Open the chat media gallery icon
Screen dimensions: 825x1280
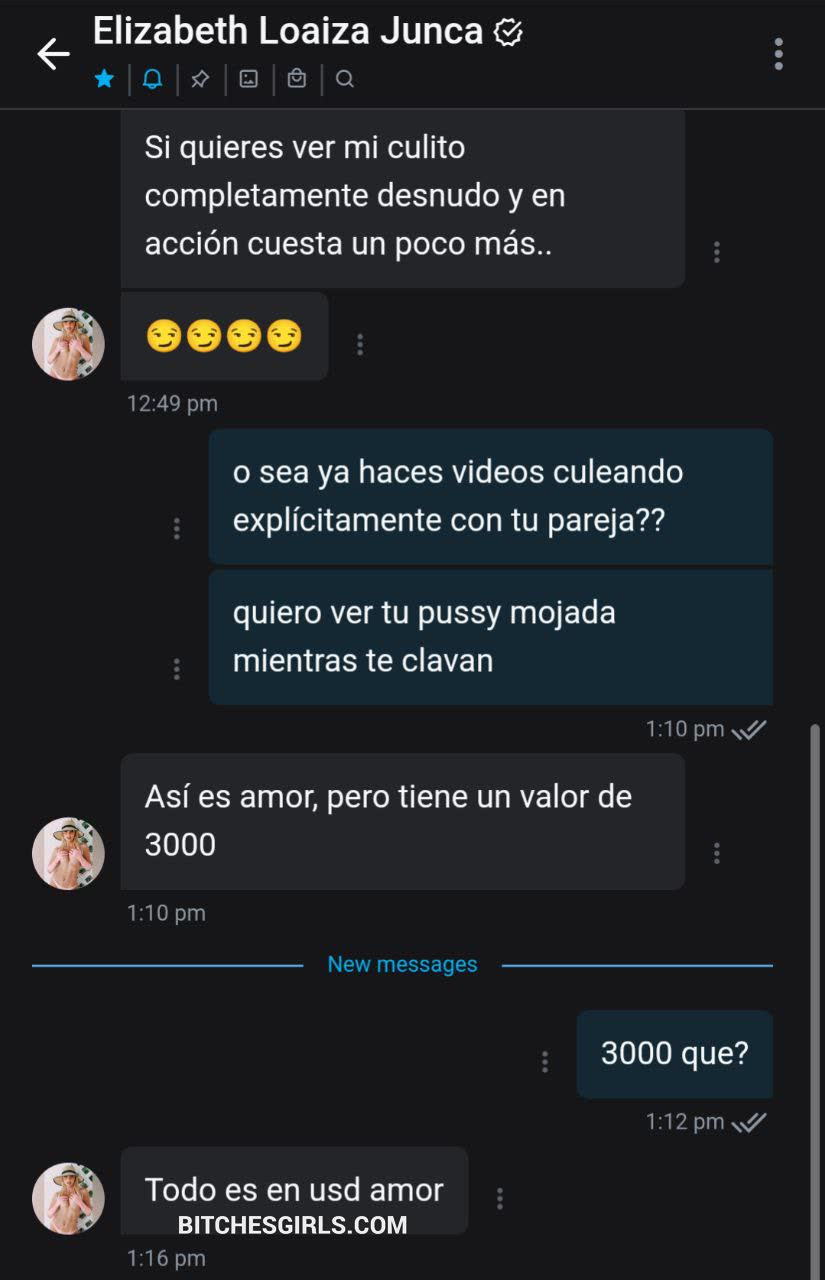point(249,79)
